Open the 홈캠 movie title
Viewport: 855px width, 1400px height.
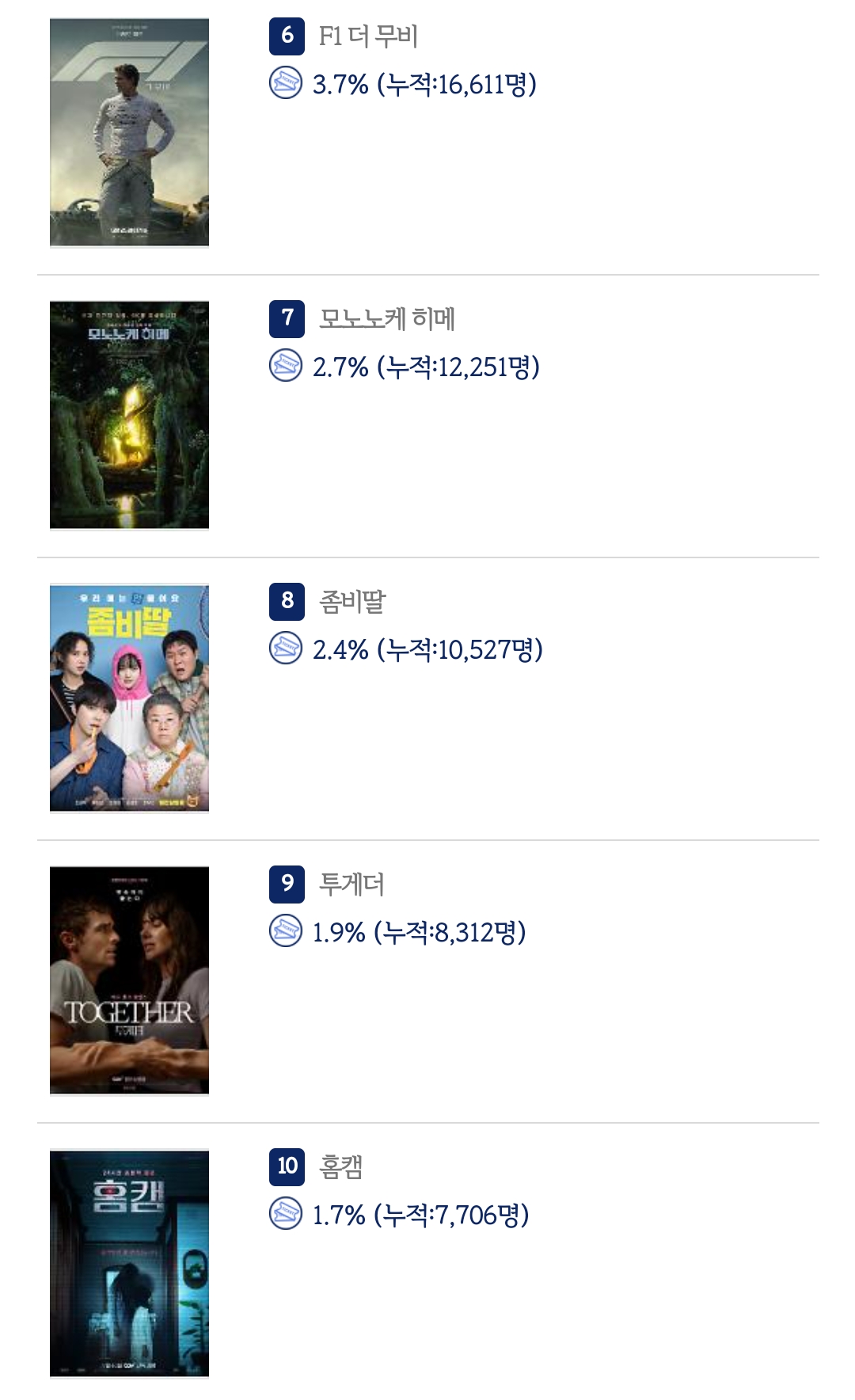[x=340, y=1166]
